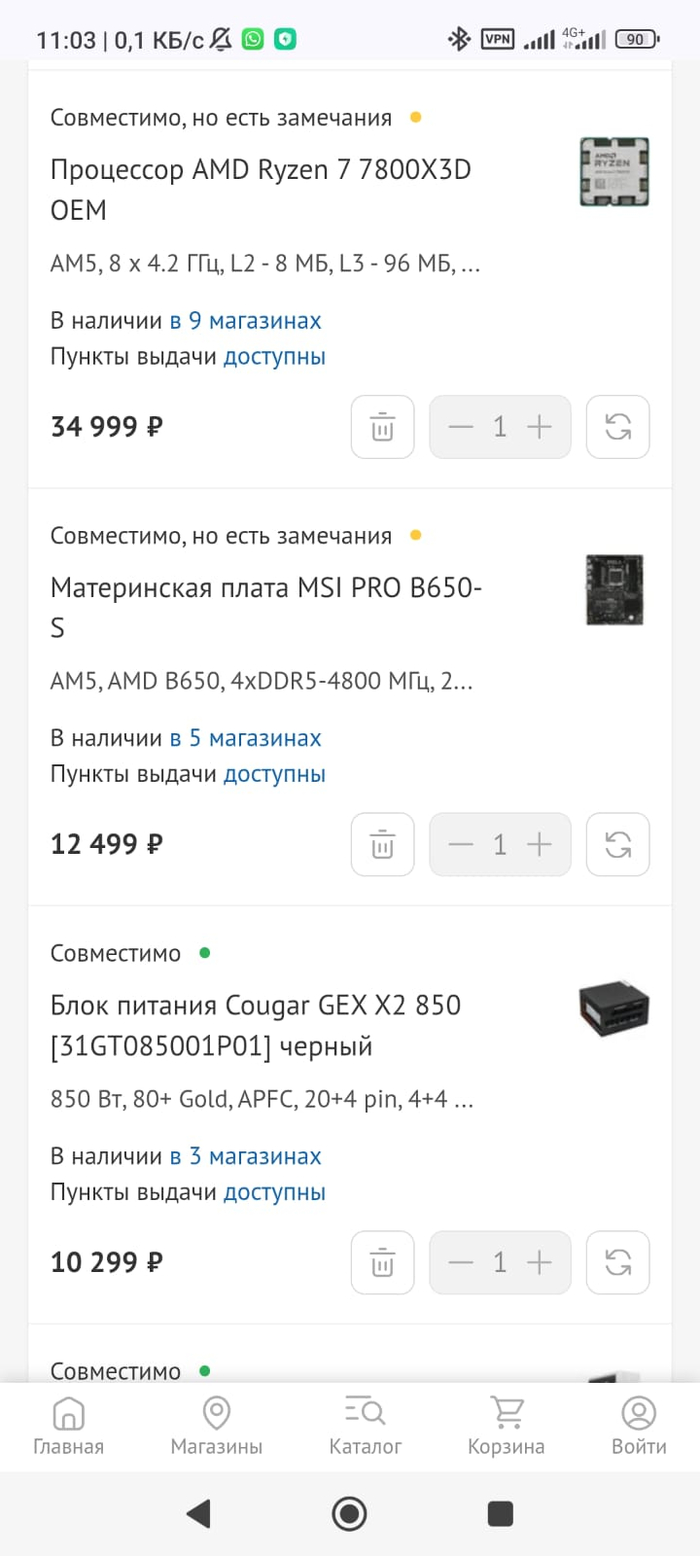The height and width of the screenshot is (1556, 700).
Task: Delete the AMD Ryzen 7 7800X3D processor
Action: (382, 427)
